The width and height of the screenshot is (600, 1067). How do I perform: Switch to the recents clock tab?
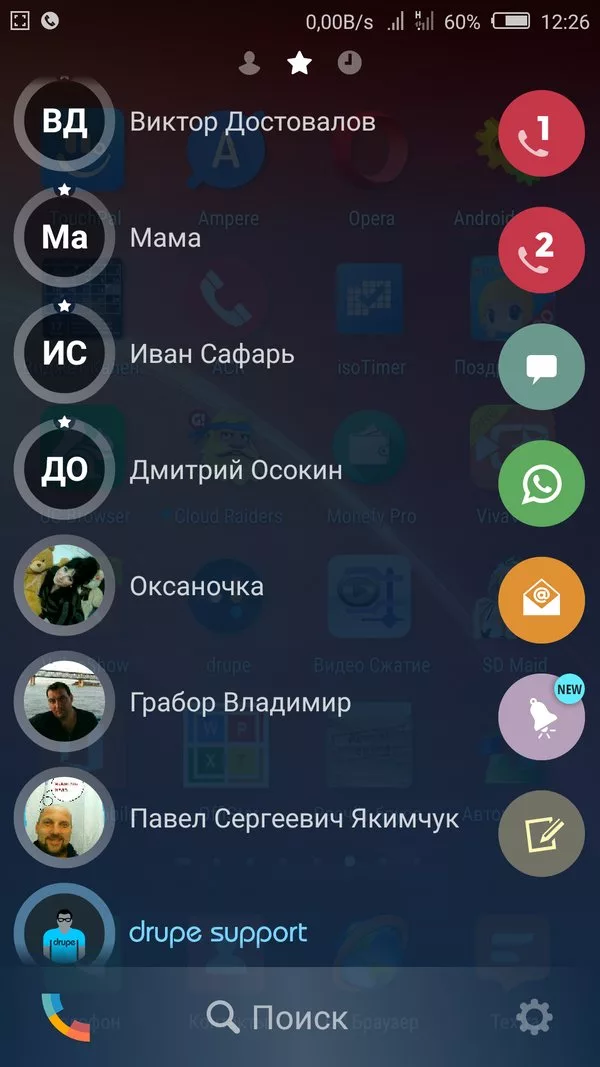tap(350, 63)
